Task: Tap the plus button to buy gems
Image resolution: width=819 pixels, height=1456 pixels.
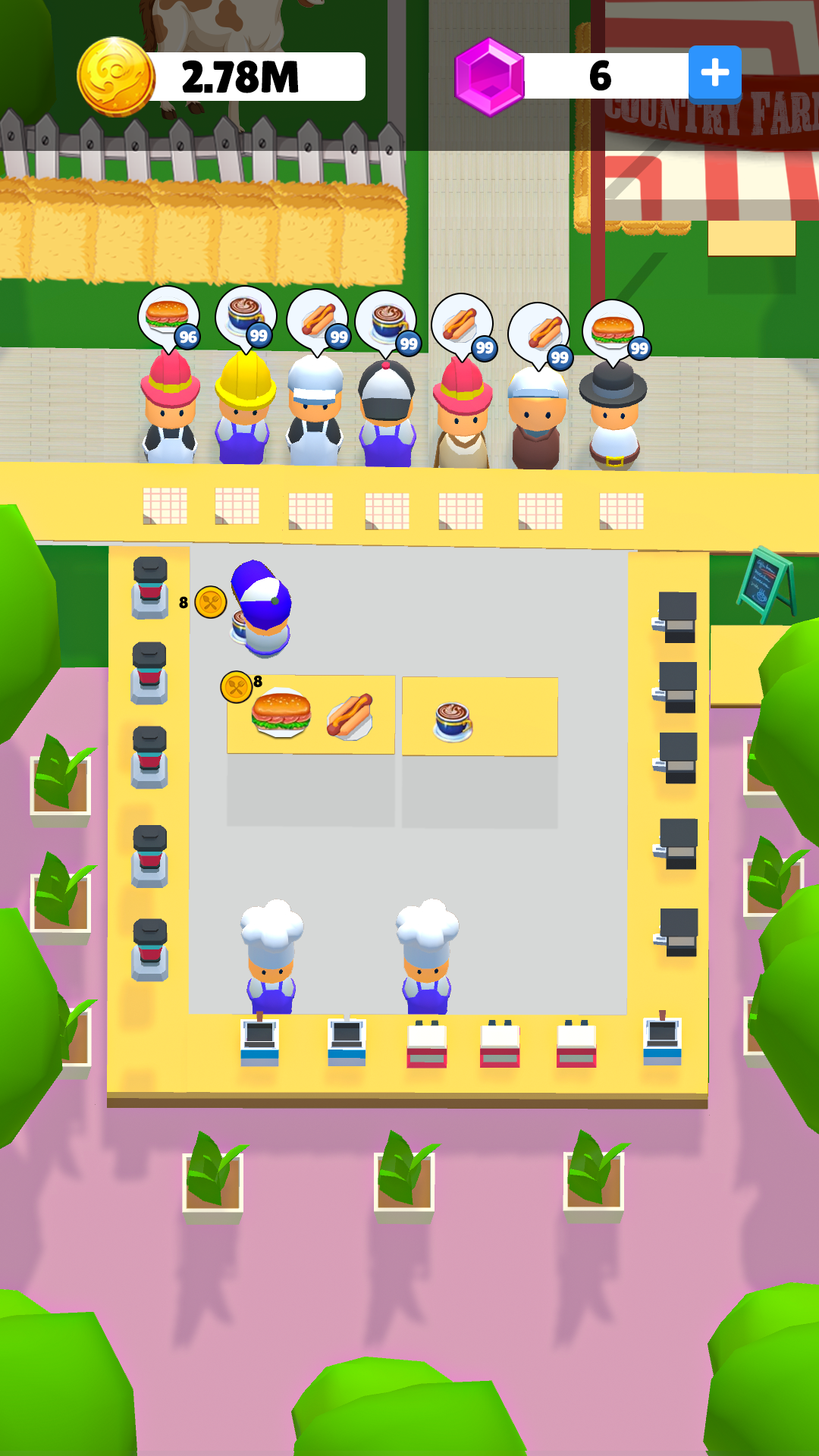Action: [x=714, y=74]
